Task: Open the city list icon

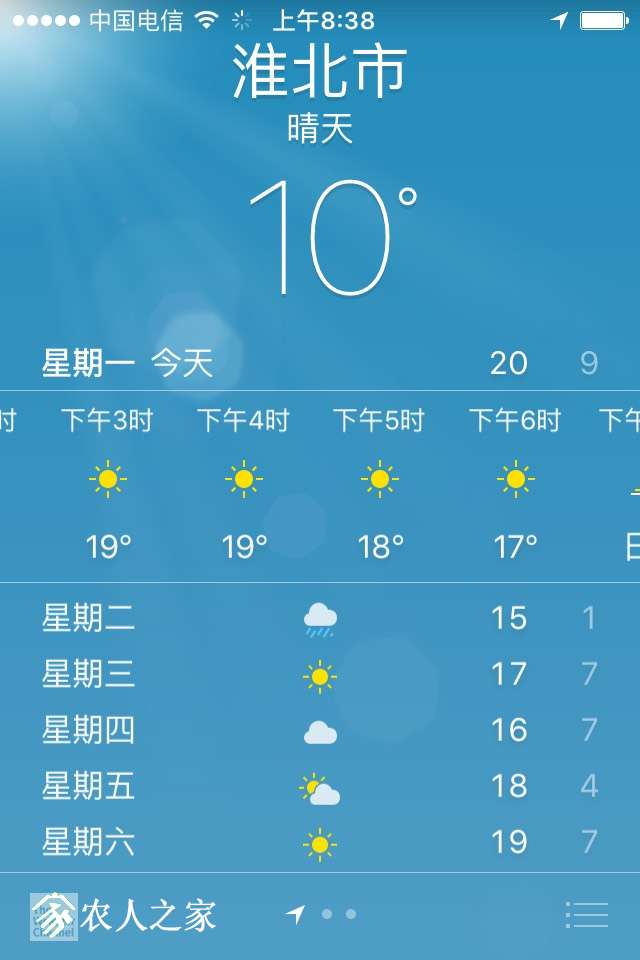Action: coord(587,914)
